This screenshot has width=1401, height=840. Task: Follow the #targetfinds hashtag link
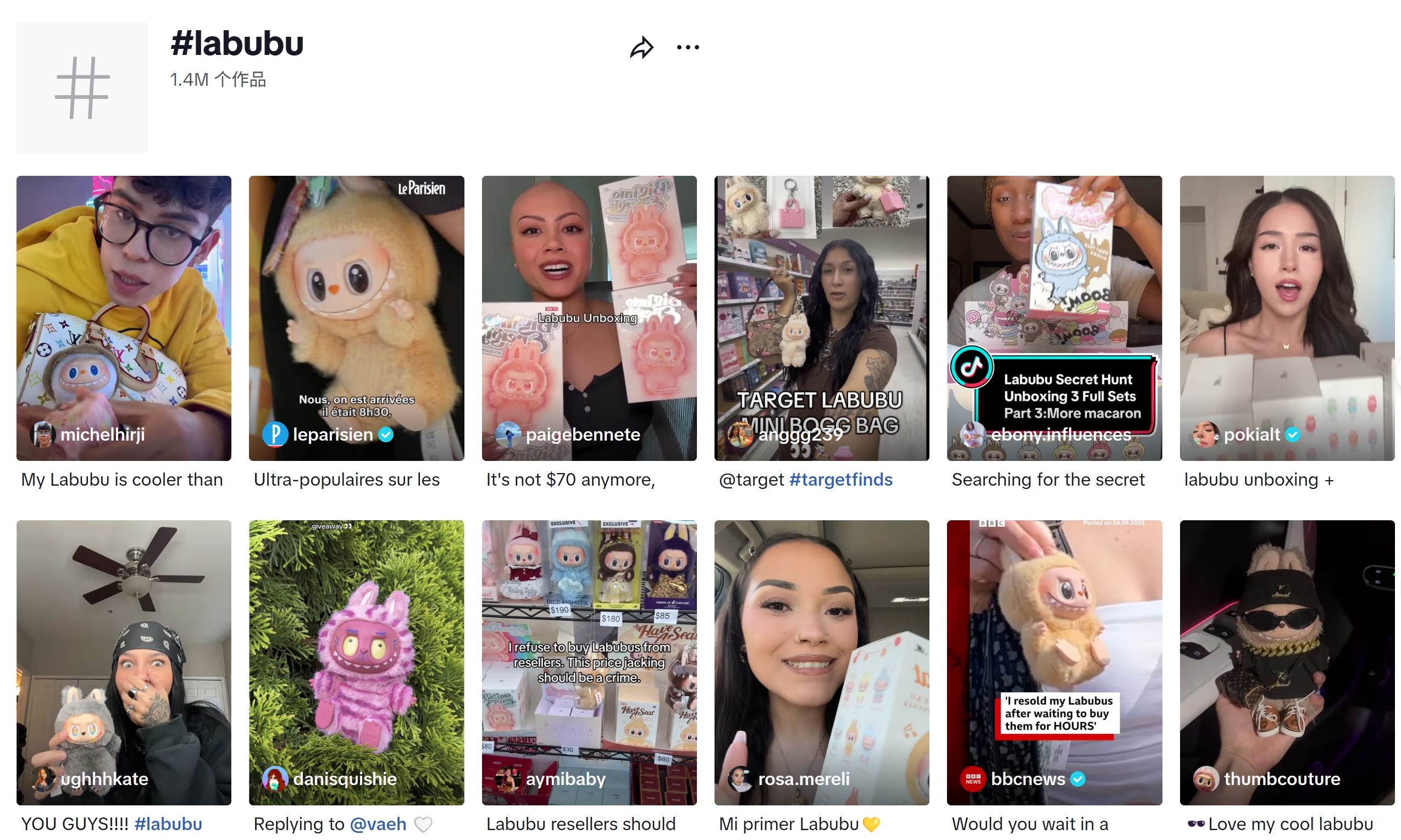[840, 480]
